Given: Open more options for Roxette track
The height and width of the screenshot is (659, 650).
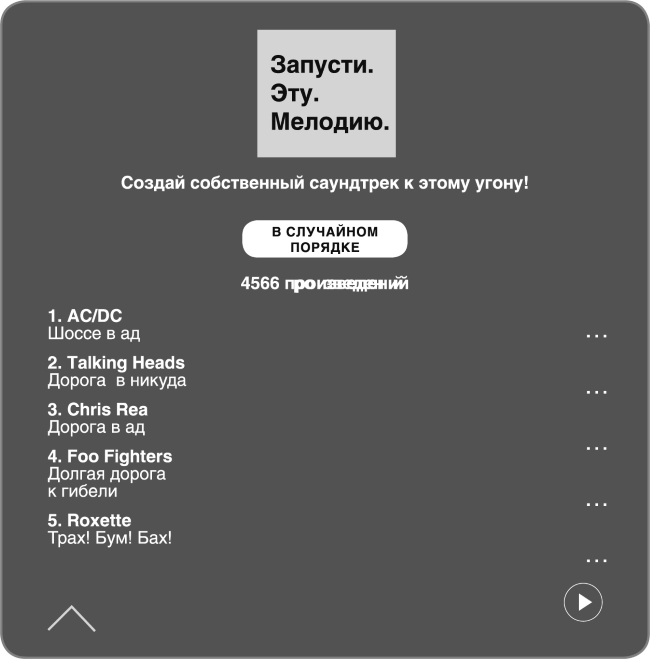Looking at the screenshot, I should (597, 560).
